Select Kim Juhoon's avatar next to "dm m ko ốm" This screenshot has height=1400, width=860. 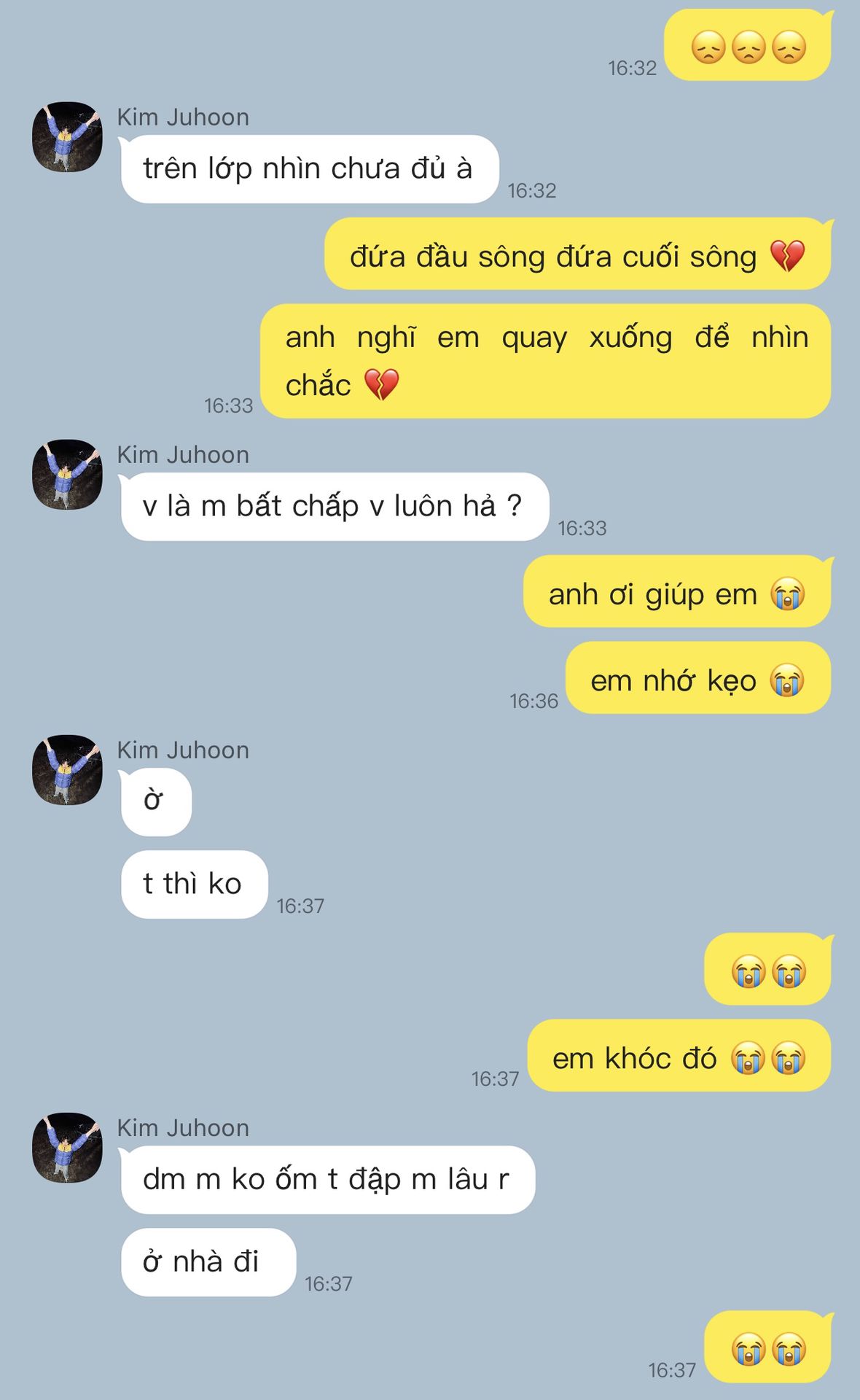coord(67,1148)
